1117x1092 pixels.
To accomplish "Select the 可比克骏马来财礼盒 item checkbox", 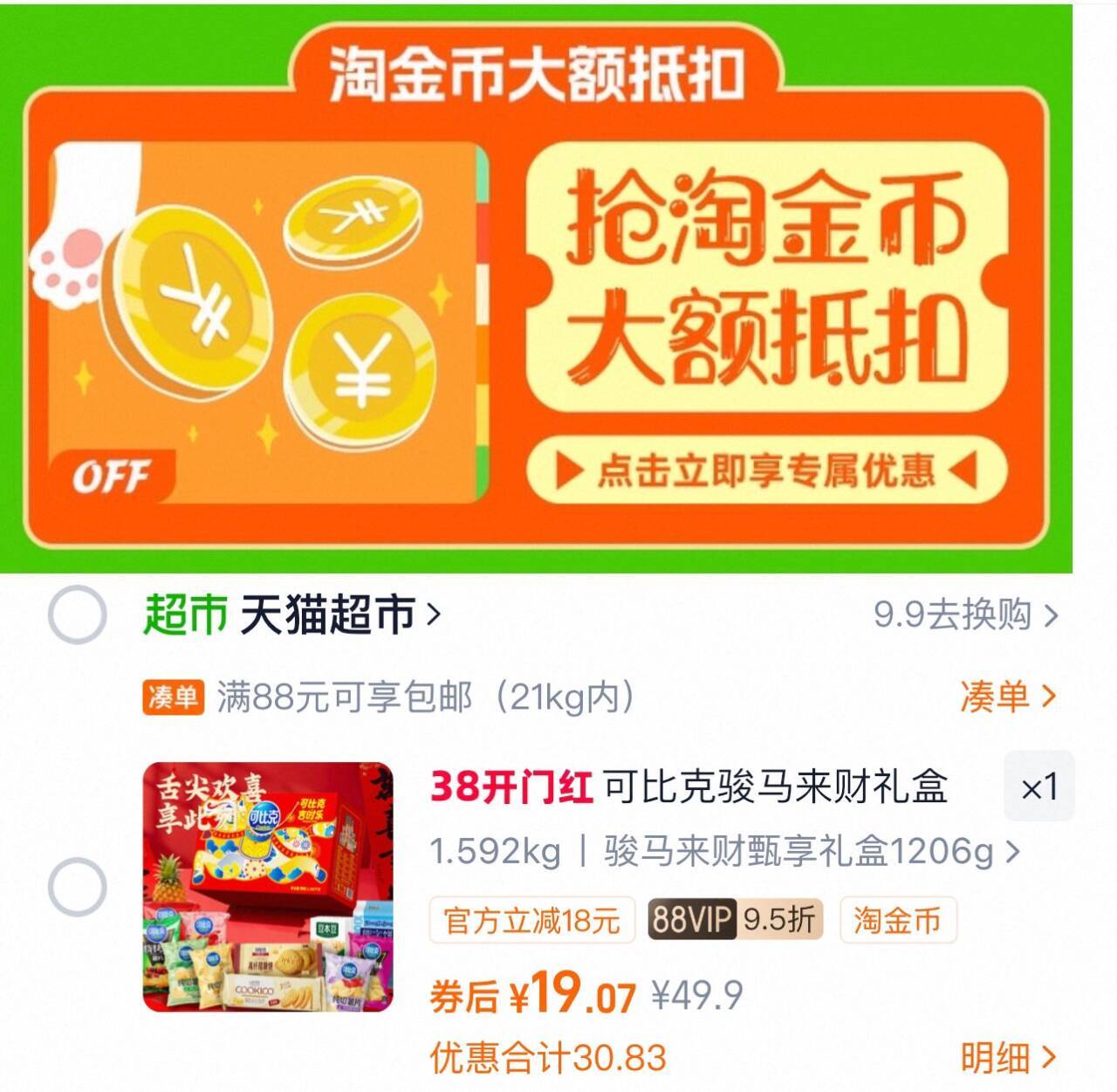I will 77,887.
